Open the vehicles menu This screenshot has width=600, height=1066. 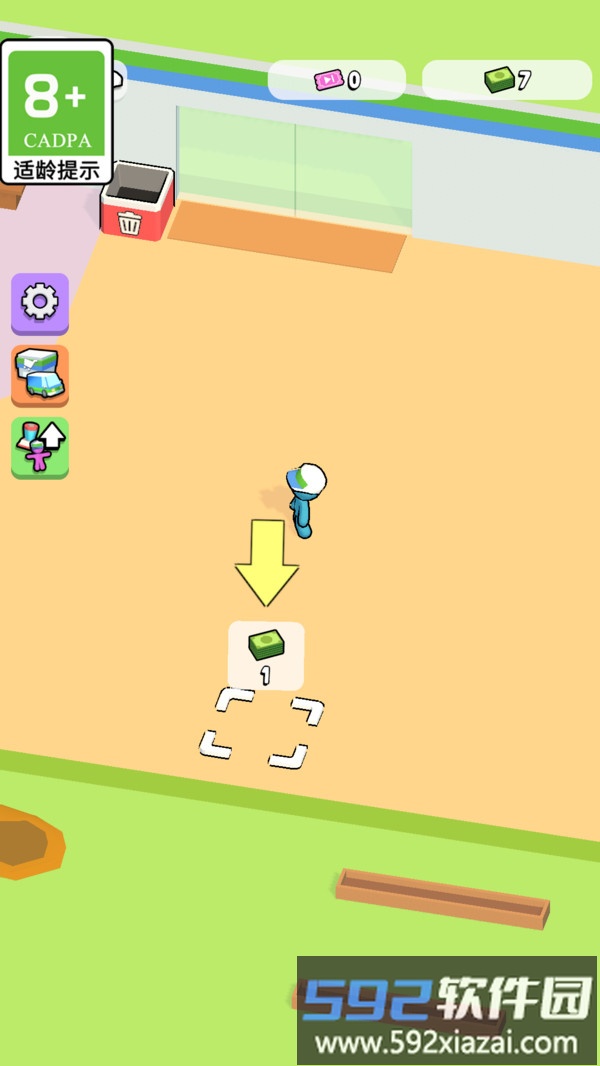point(40,375)
